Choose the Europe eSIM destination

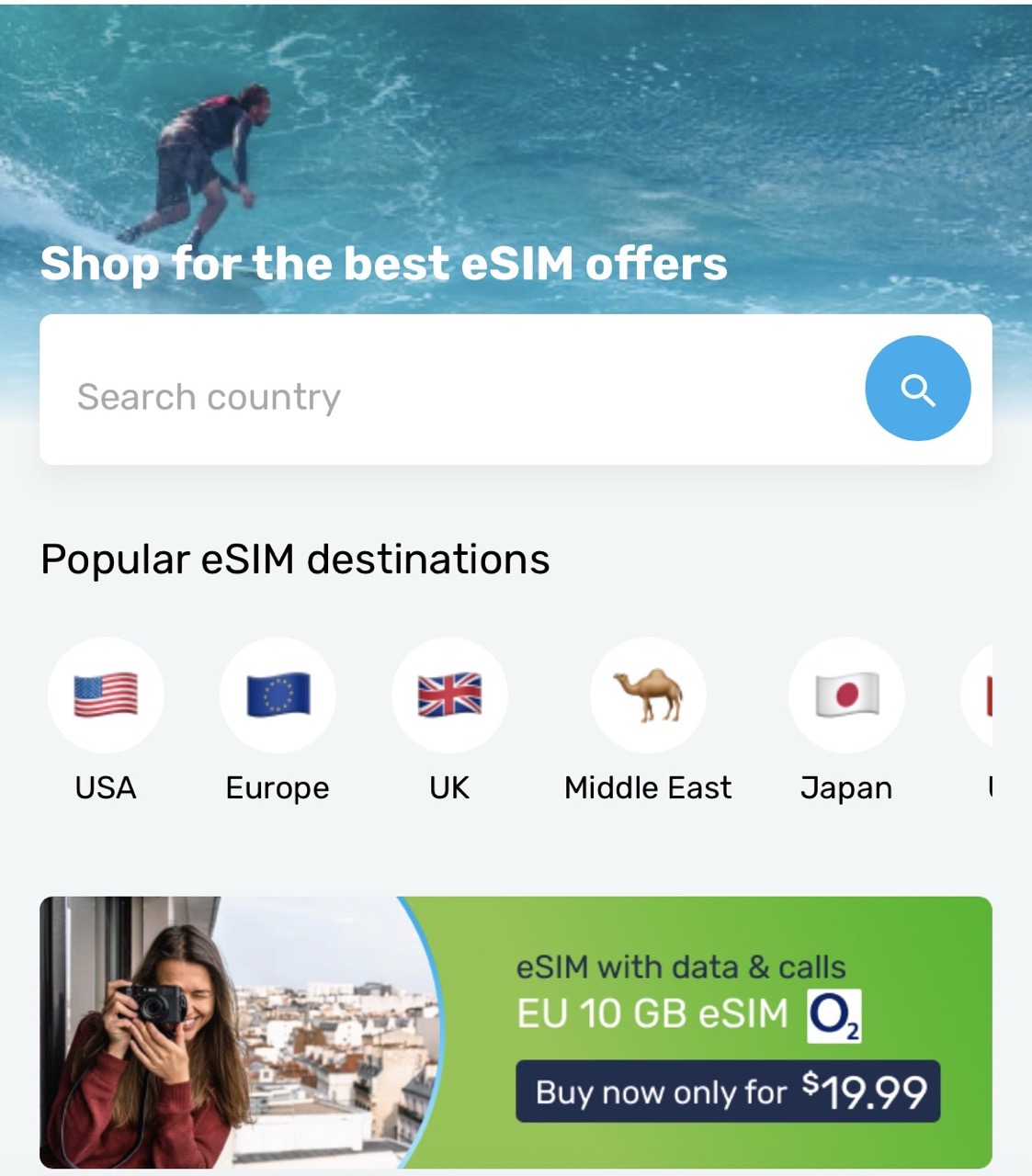[278, 695]
